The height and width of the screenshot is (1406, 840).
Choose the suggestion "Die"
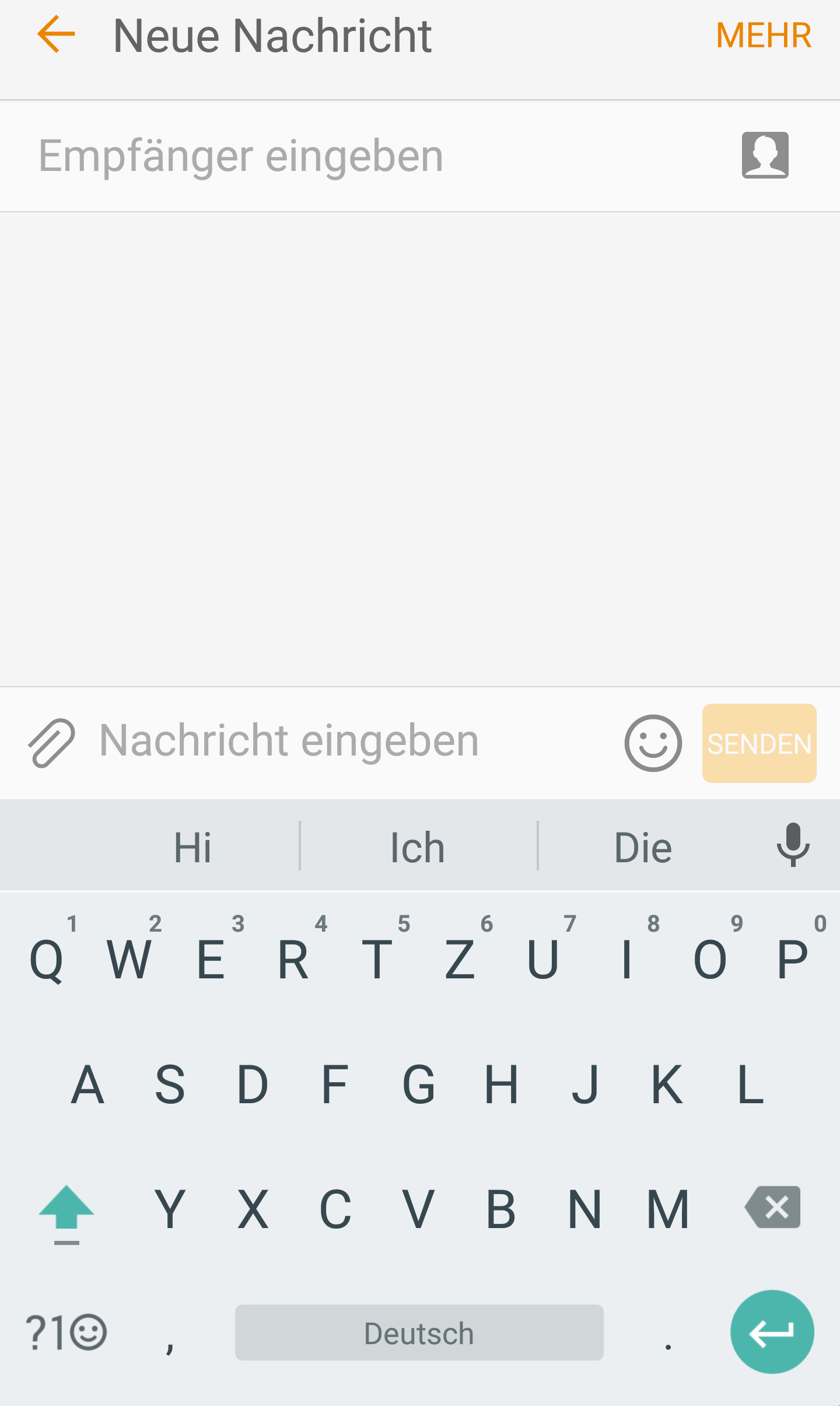coord(643,847)
